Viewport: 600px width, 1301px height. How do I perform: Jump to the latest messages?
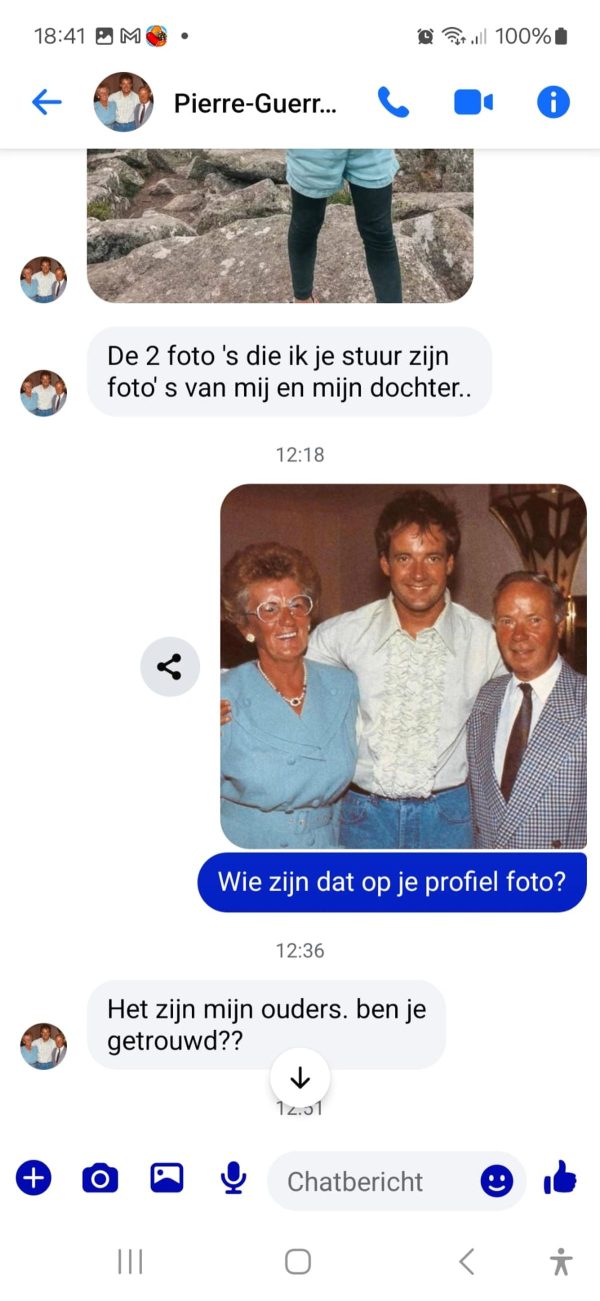(300, 1078)
